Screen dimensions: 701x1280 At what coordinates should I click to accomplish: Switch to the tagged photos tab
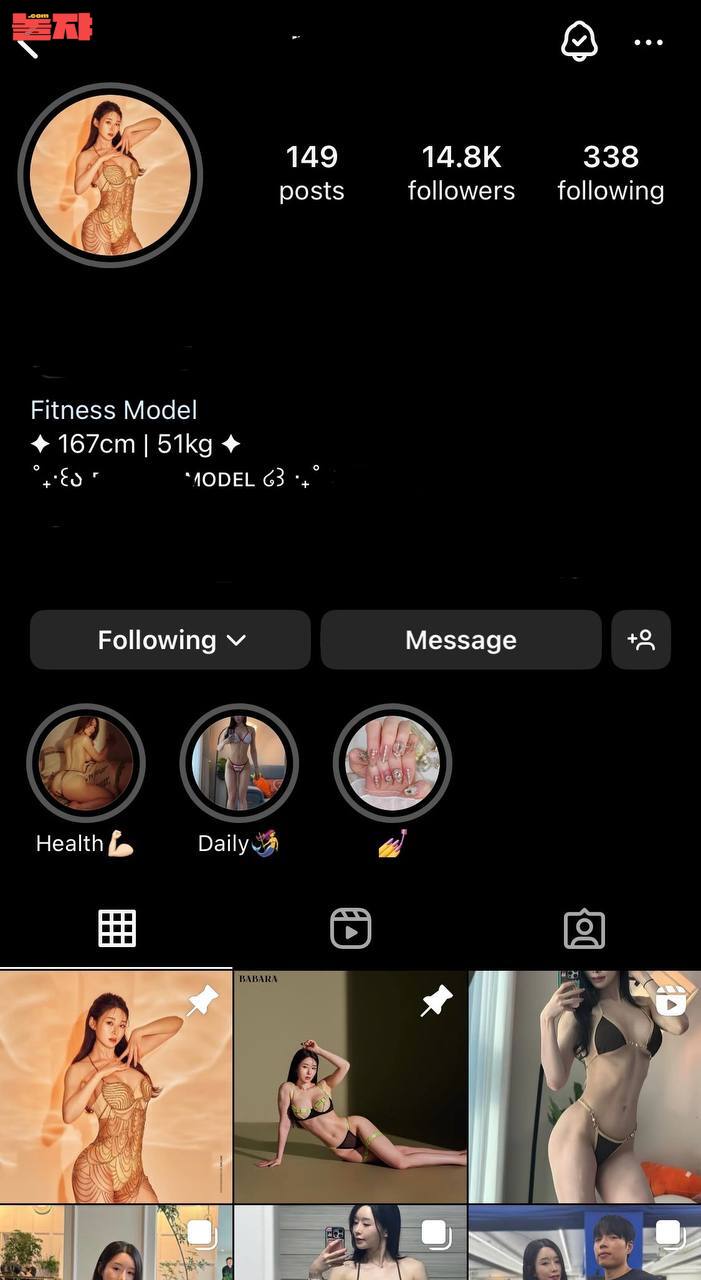click(x=584, y=929)
